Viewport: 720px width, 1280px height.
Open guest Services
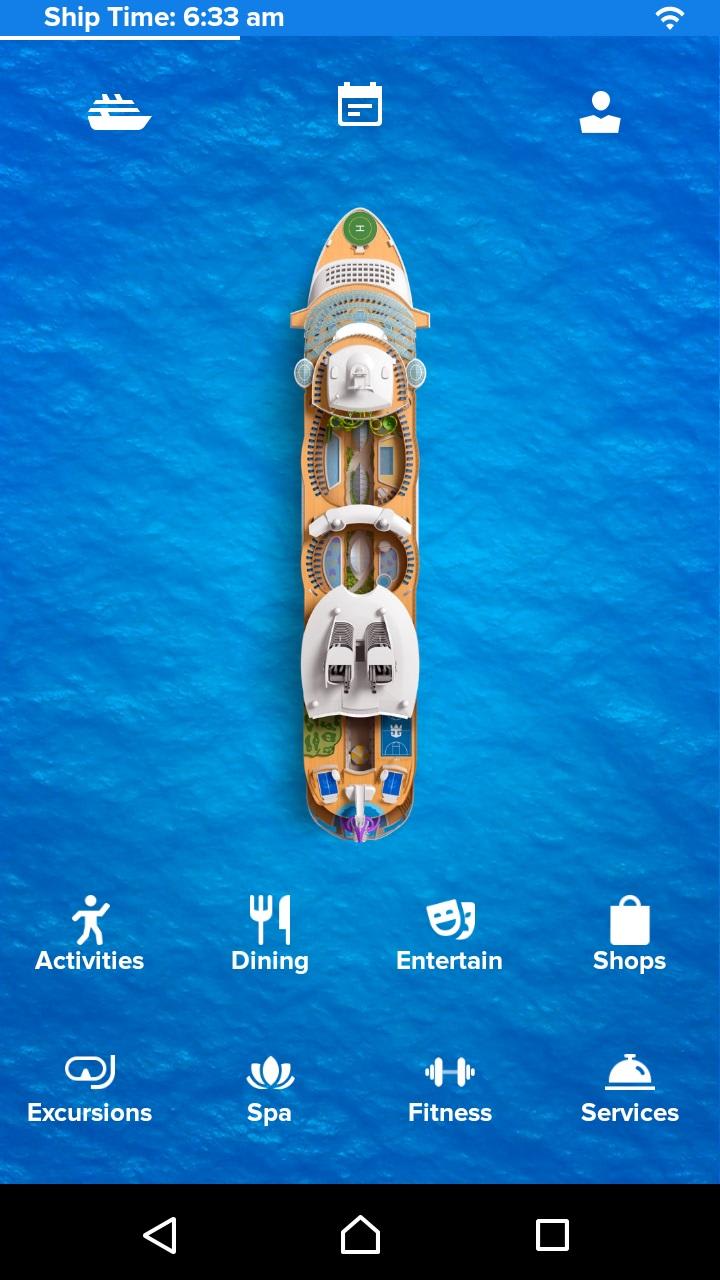click(629, 1088)
